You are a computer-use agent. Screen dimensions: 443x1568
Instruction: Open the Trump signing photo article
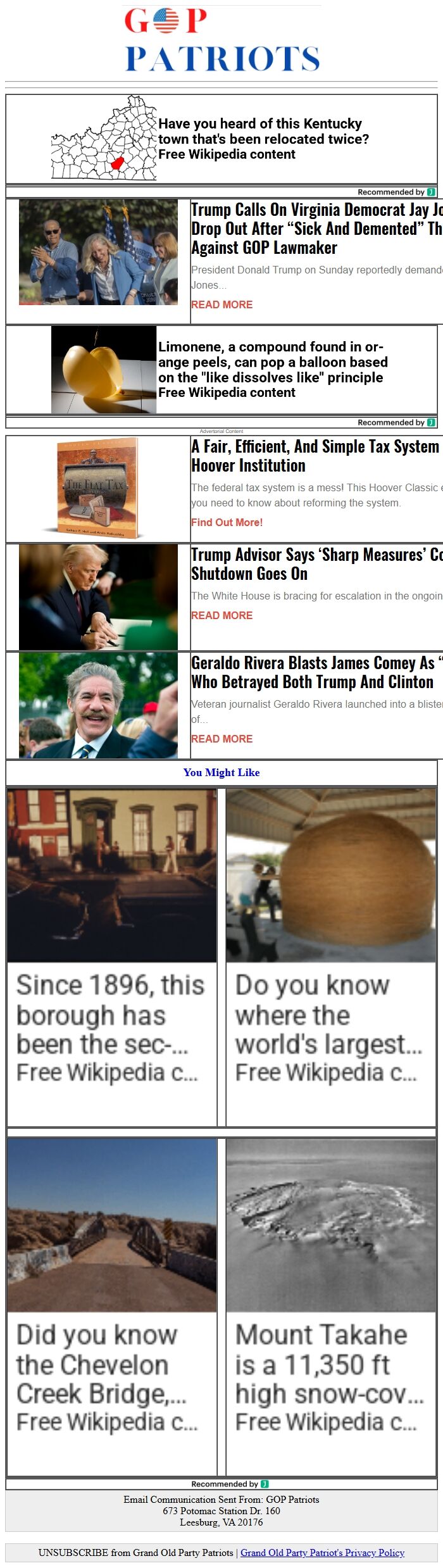(x=98, y=597)
